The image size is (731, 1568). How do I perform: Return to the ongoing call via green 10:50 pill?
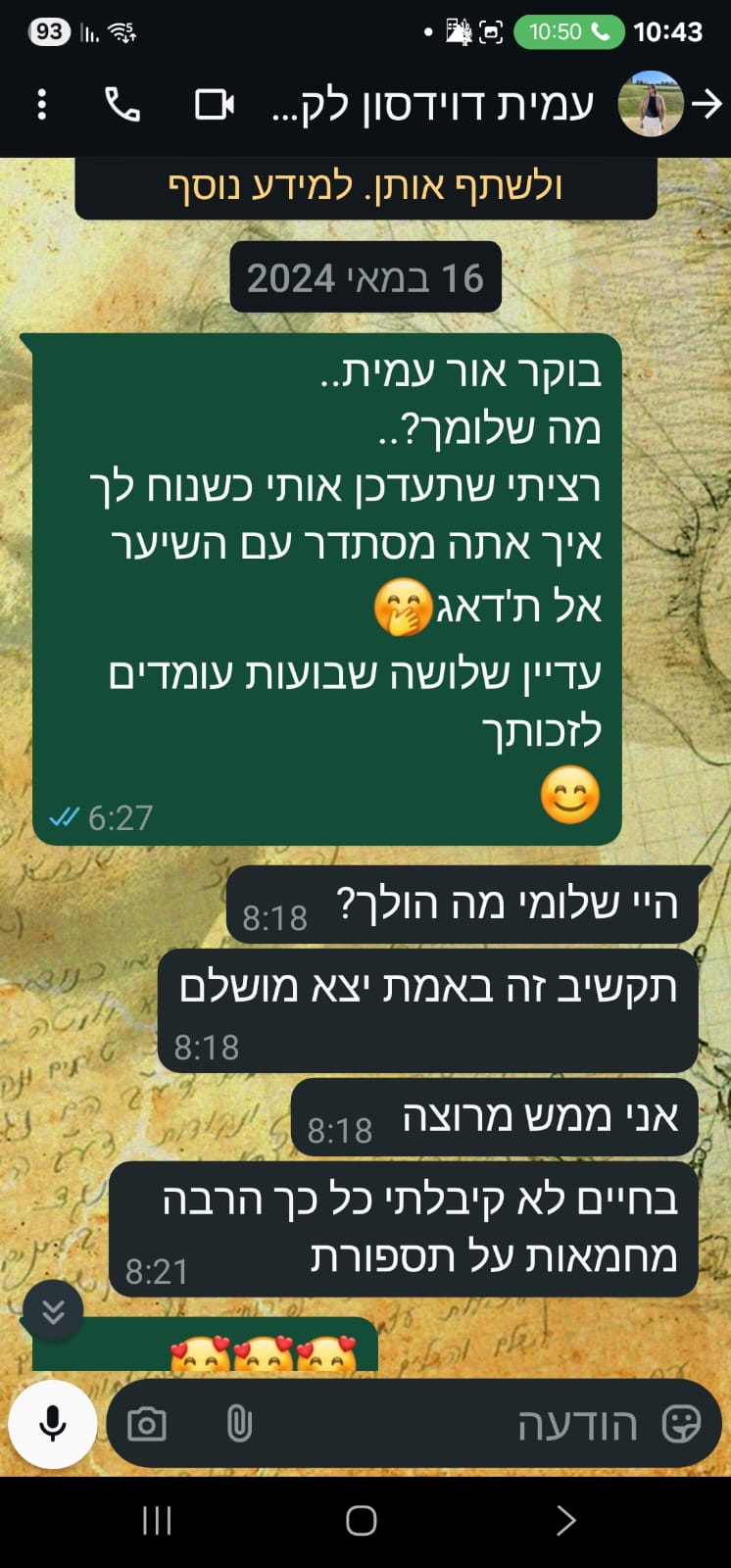(x=568, y=32)
